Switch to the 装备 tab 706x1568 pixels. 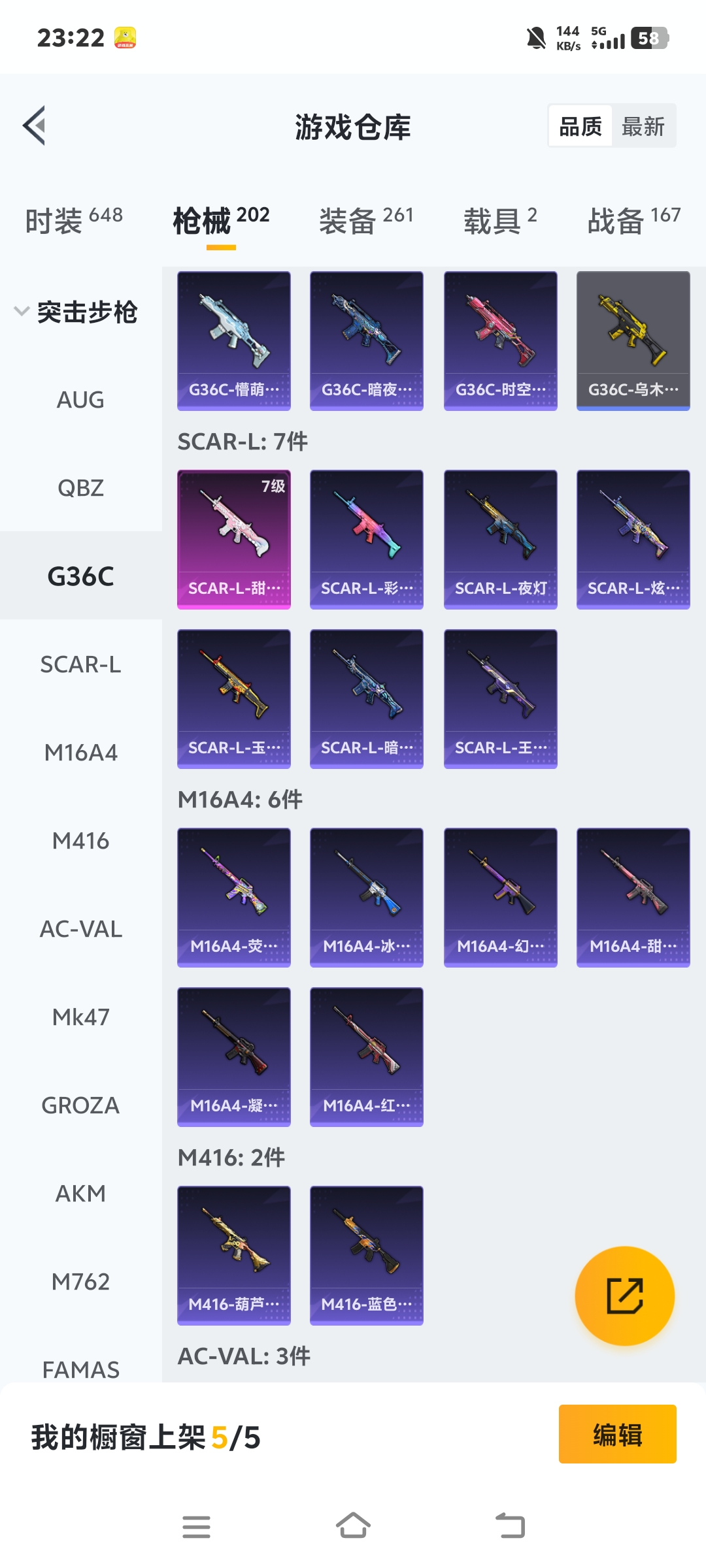pos(365,220)
